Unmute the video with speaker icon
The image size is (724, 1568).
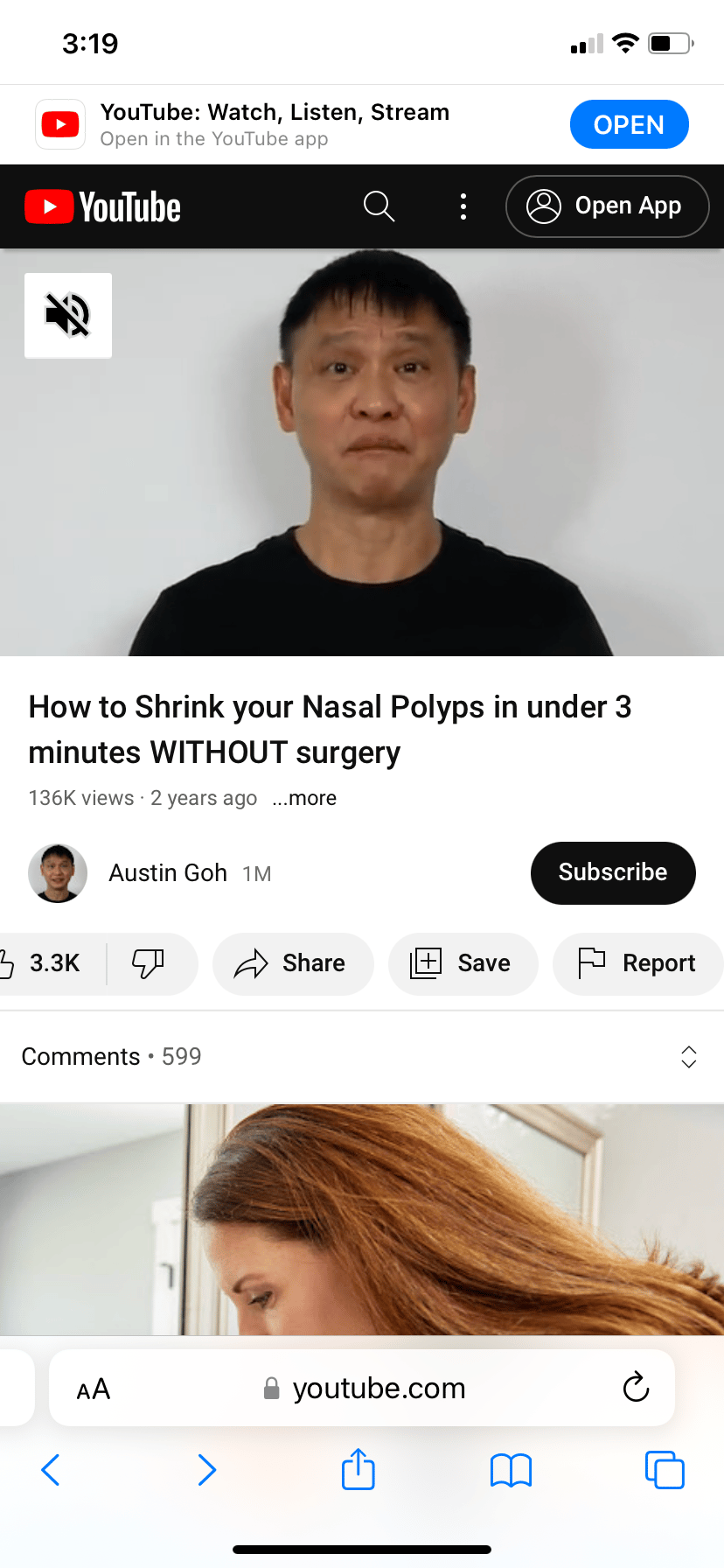(x=68, y=315)
